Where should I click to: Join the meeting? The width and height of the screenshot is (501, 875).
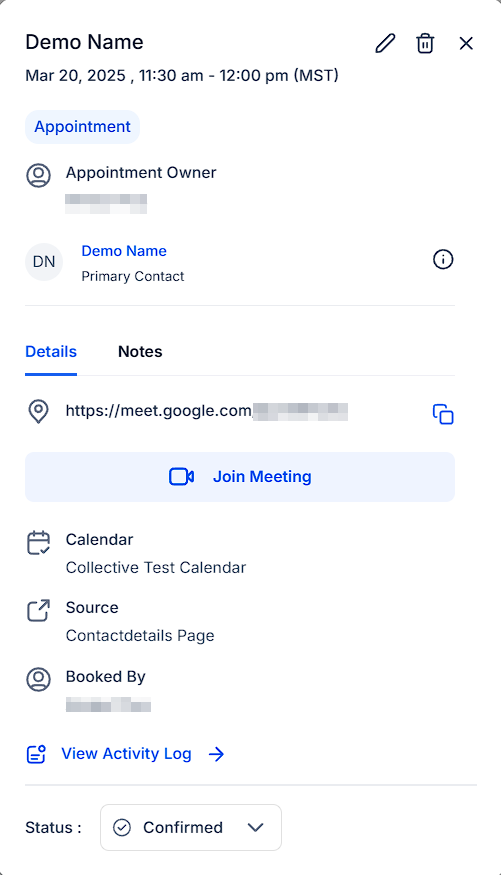click(240, 477)
